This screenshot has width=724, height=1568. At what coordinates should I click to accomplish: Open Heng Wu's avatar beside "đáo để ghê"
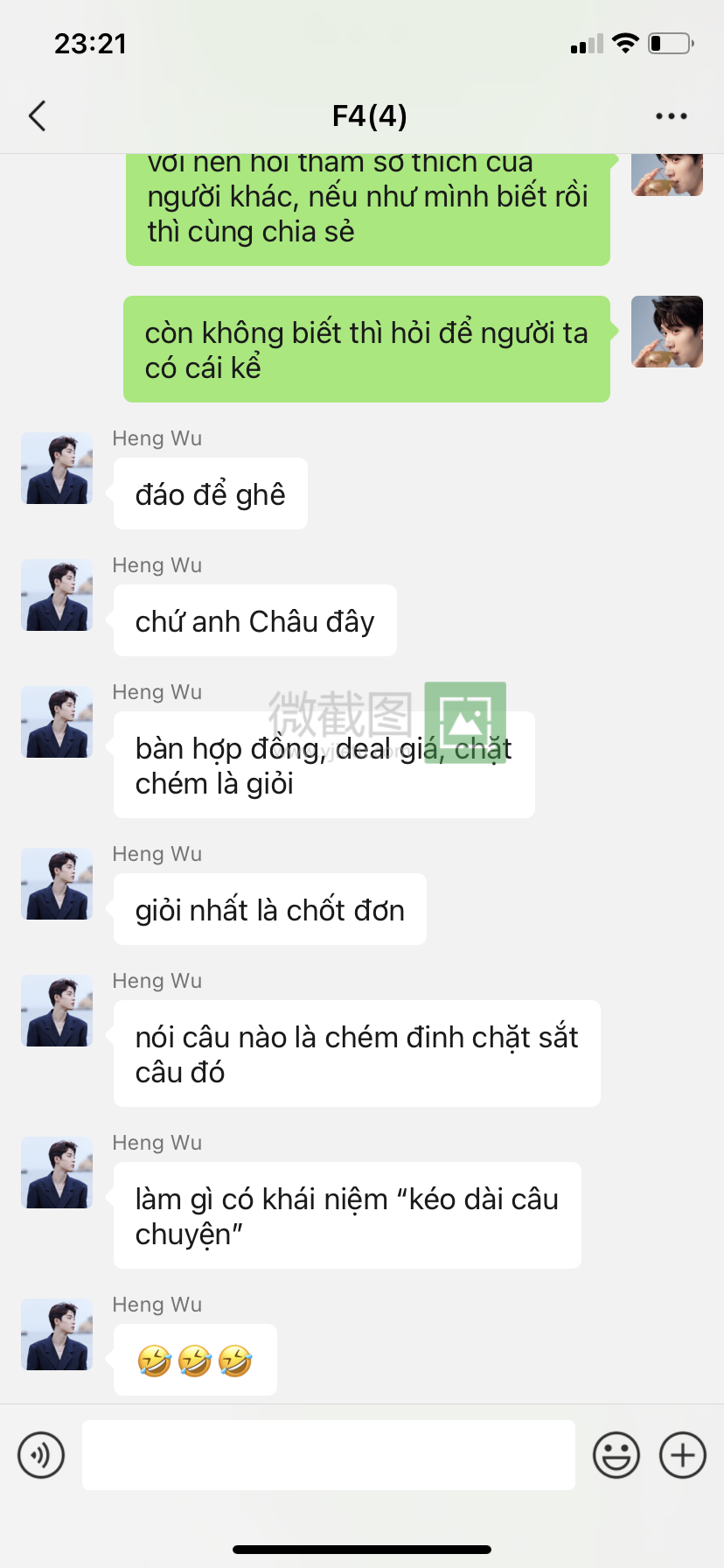point(57,468)
